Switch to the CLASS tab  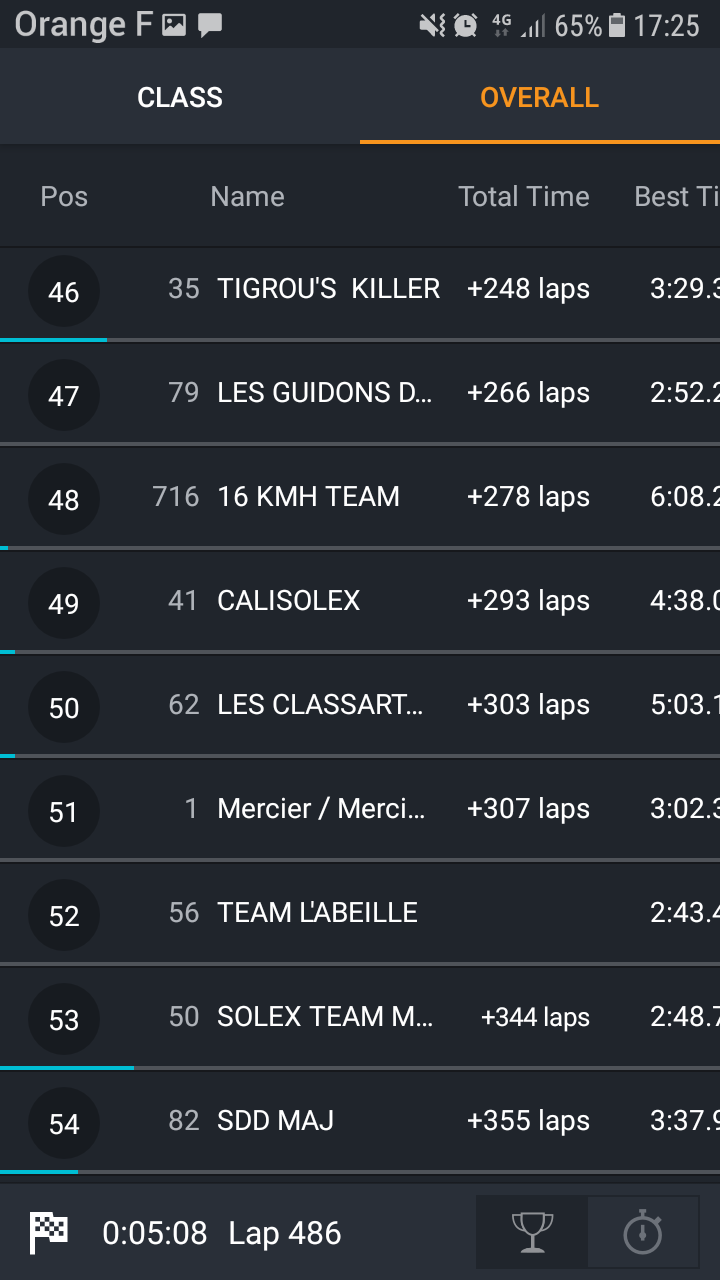click(x=180, y=98)
